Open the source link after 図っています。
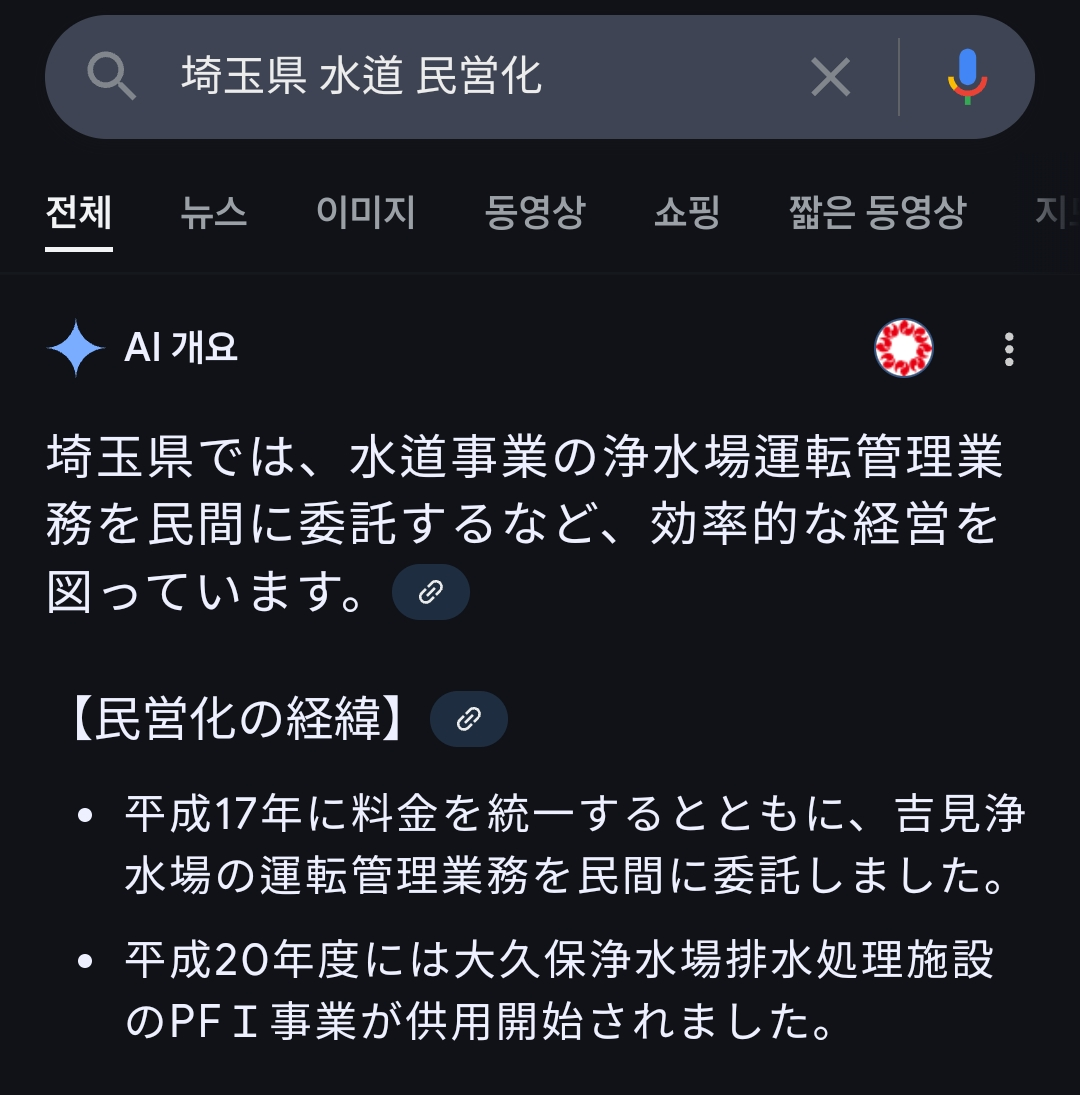Viewport: 1080px width, 1095px height. (431, 592)
